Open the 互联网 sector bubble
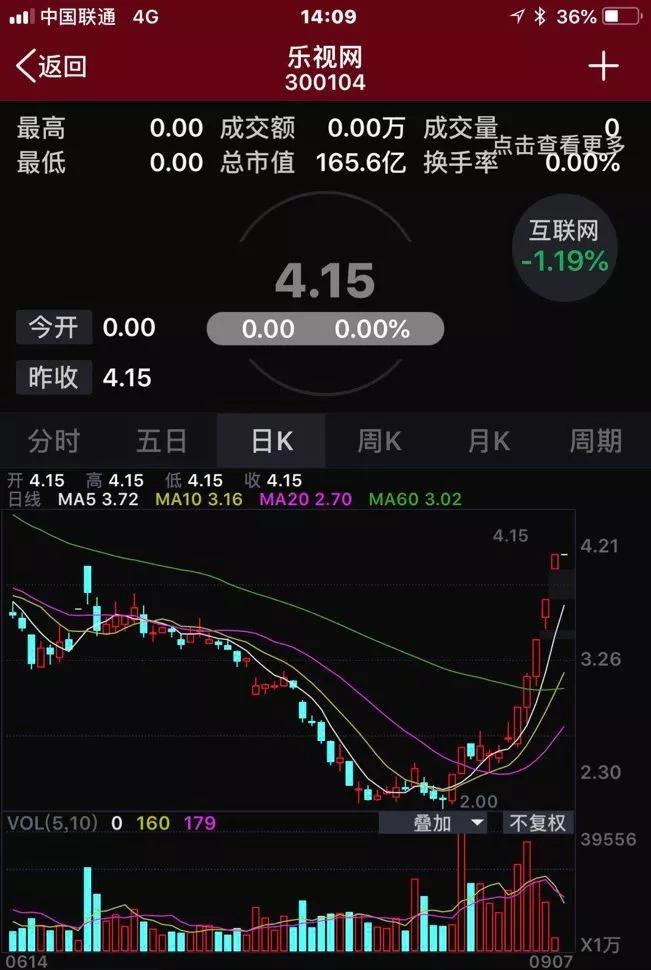Screen dimensions: 651x970 564,247
